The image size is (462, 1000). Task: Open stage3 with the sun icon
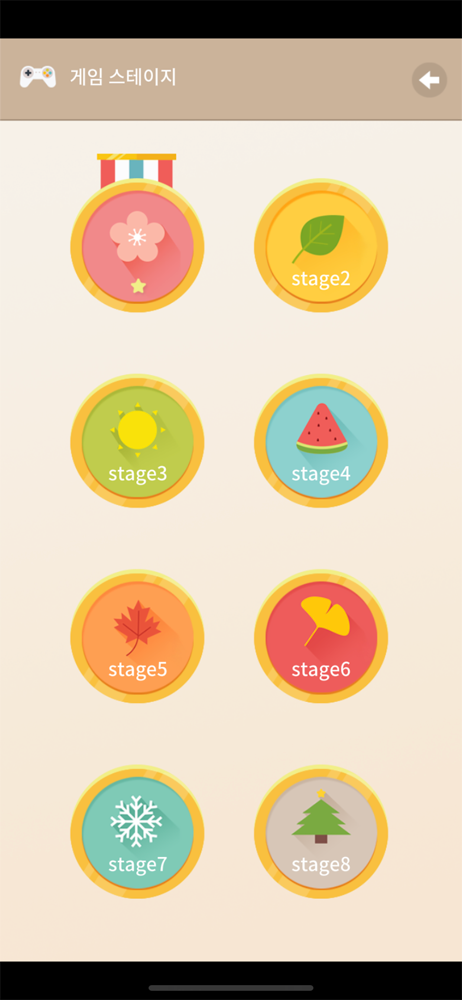137,441
